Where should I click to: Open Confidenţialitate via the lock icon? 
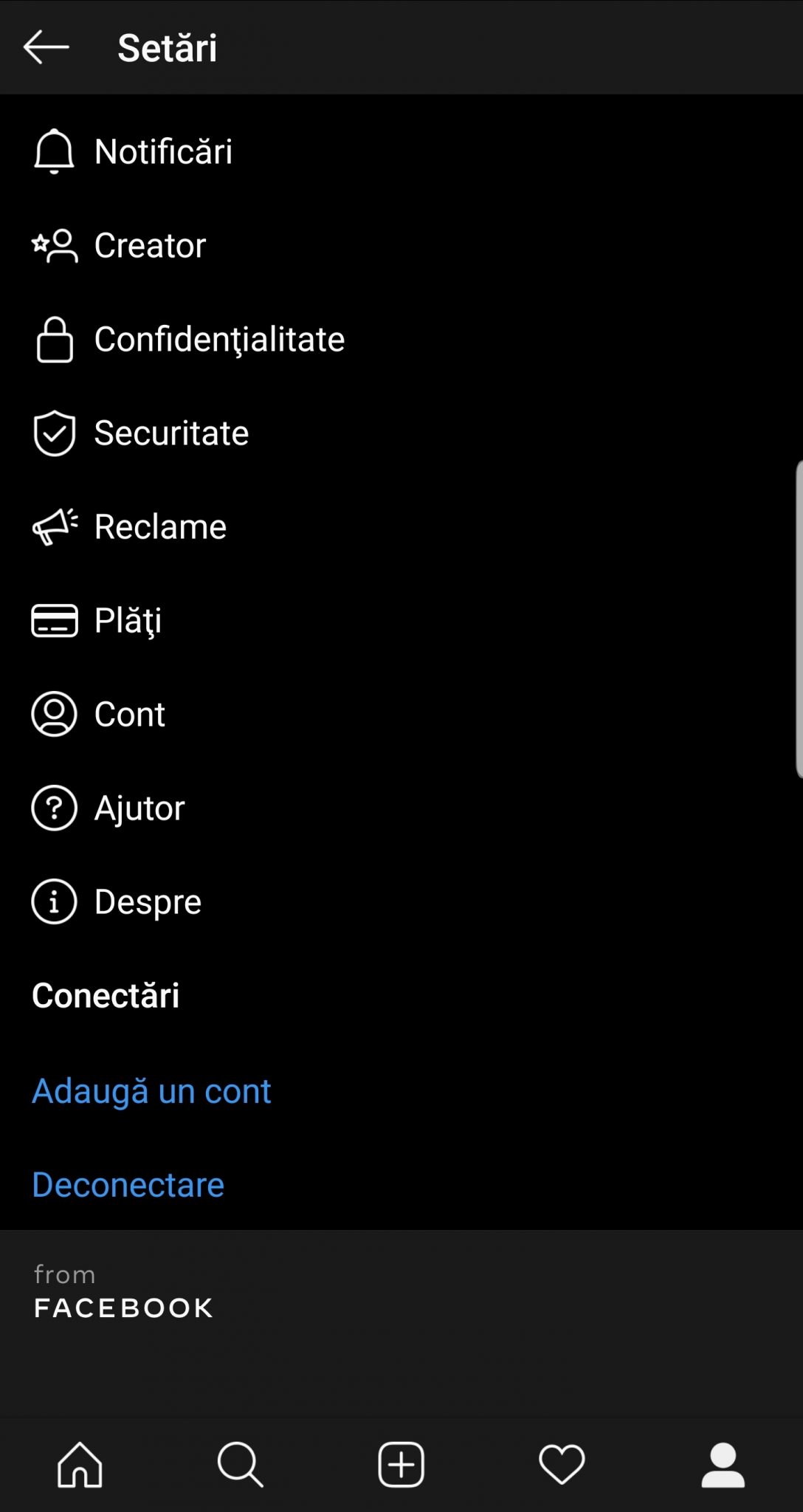54,339
